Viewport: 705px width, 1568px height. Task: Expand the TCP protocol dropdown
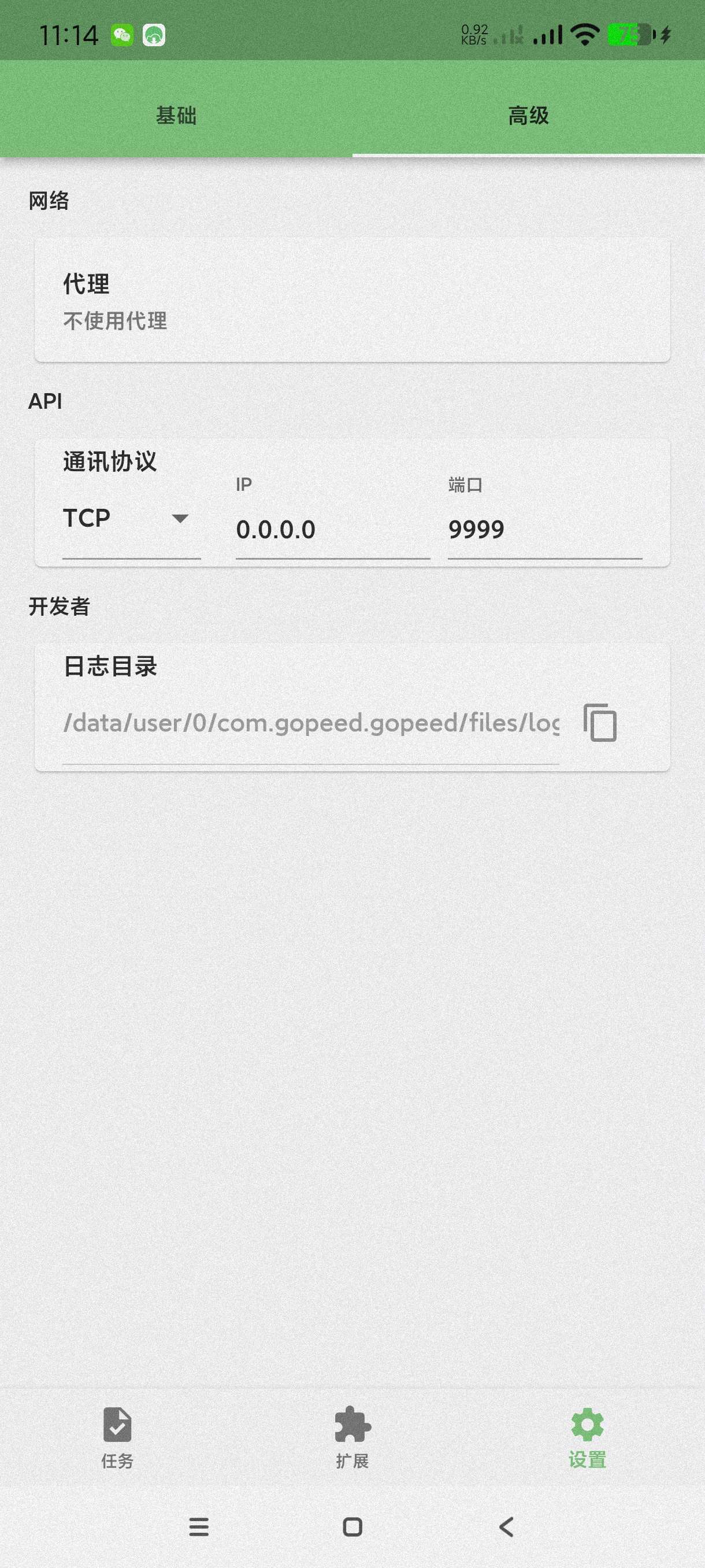pyautogui.click(x=131, y=519)
